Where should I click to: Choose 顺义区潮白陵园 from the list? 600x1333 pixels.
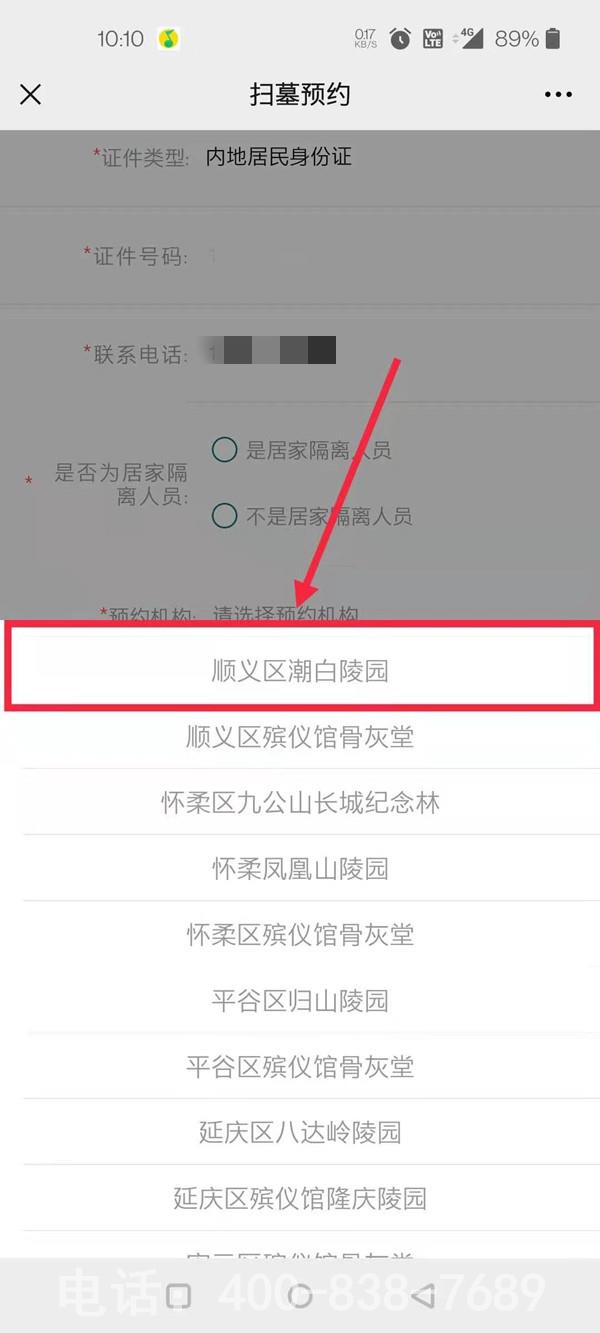300,671
